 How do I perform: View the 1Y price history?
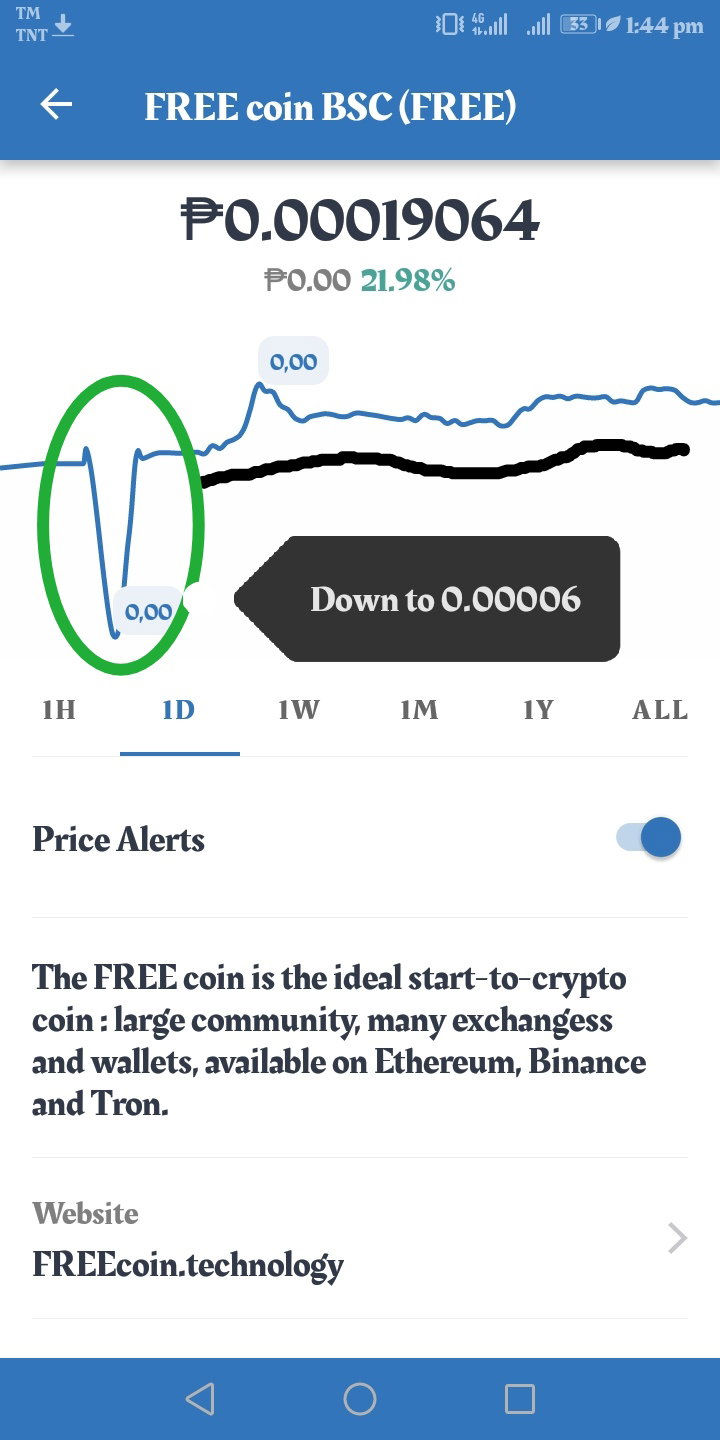point(538,710)
